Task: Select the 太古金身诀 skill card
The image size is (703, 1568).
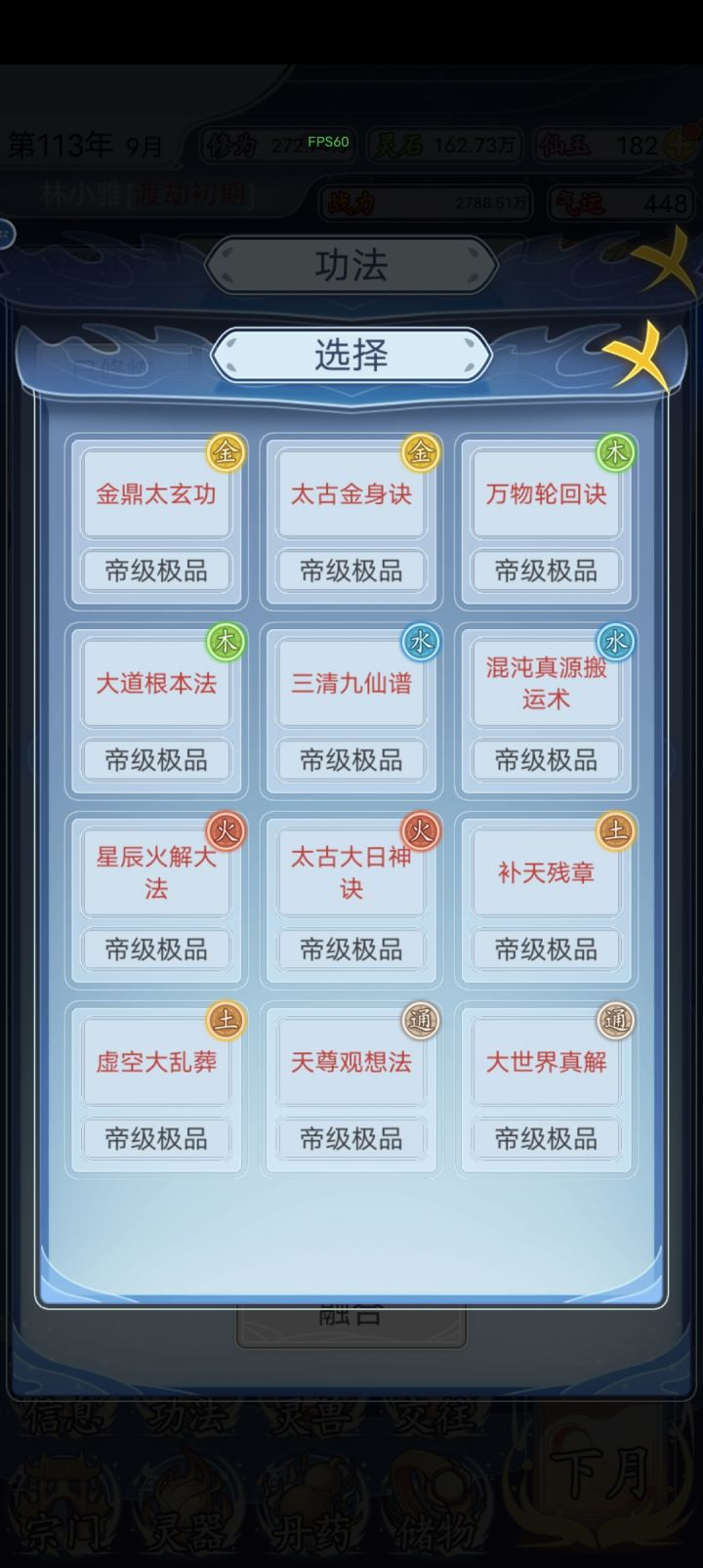Action: 351,495
